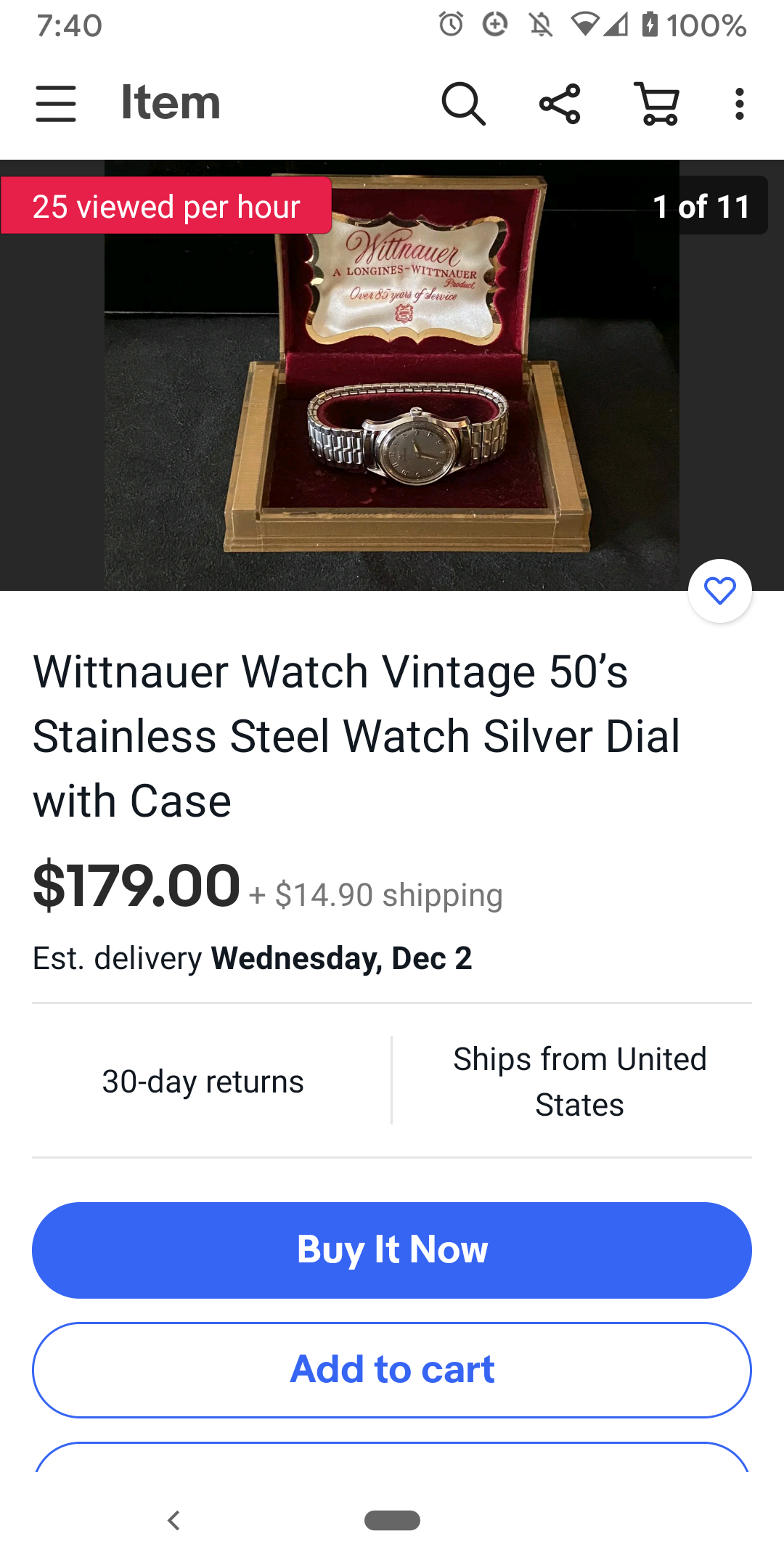Add item to watchlist with heart

pyautogui.click(x=719, y=591)
